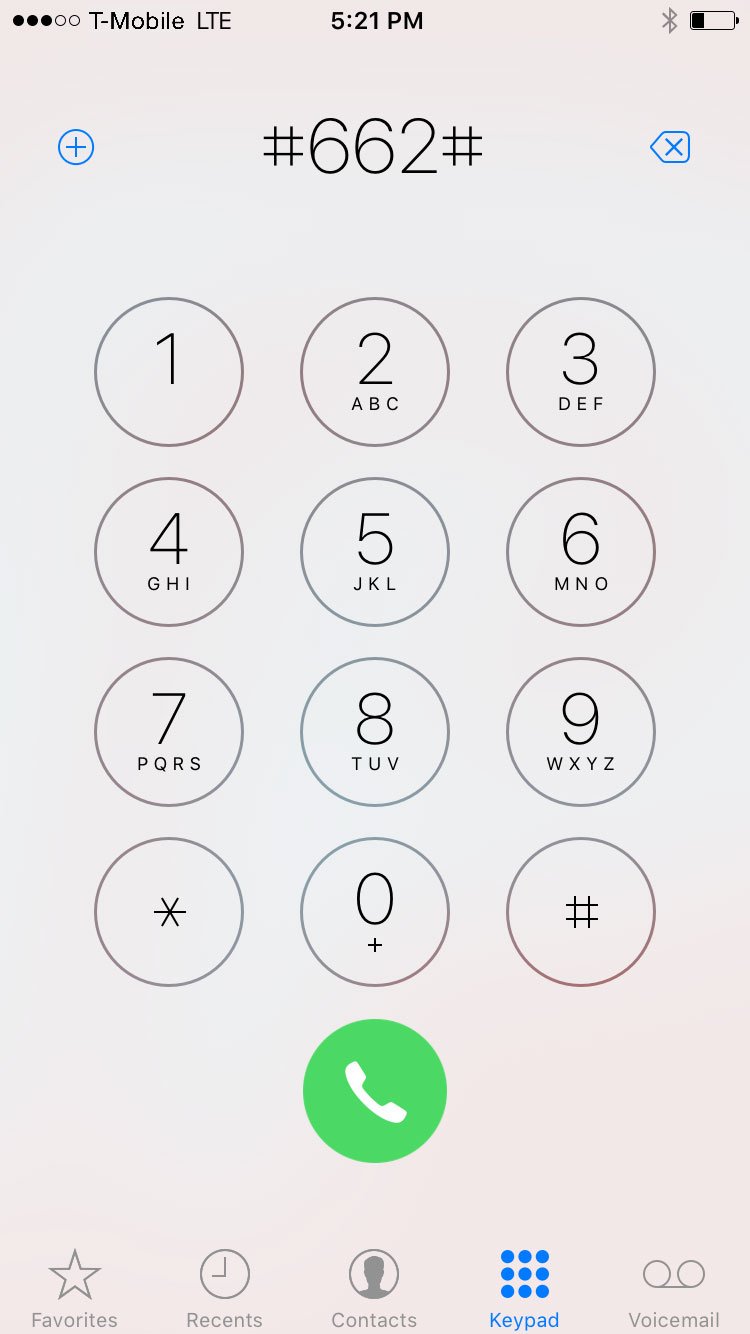Image resolution: width=750 pixels, height=1334 pixels.
Task: Tap the 5 JKL key
Action: point(375,552)
